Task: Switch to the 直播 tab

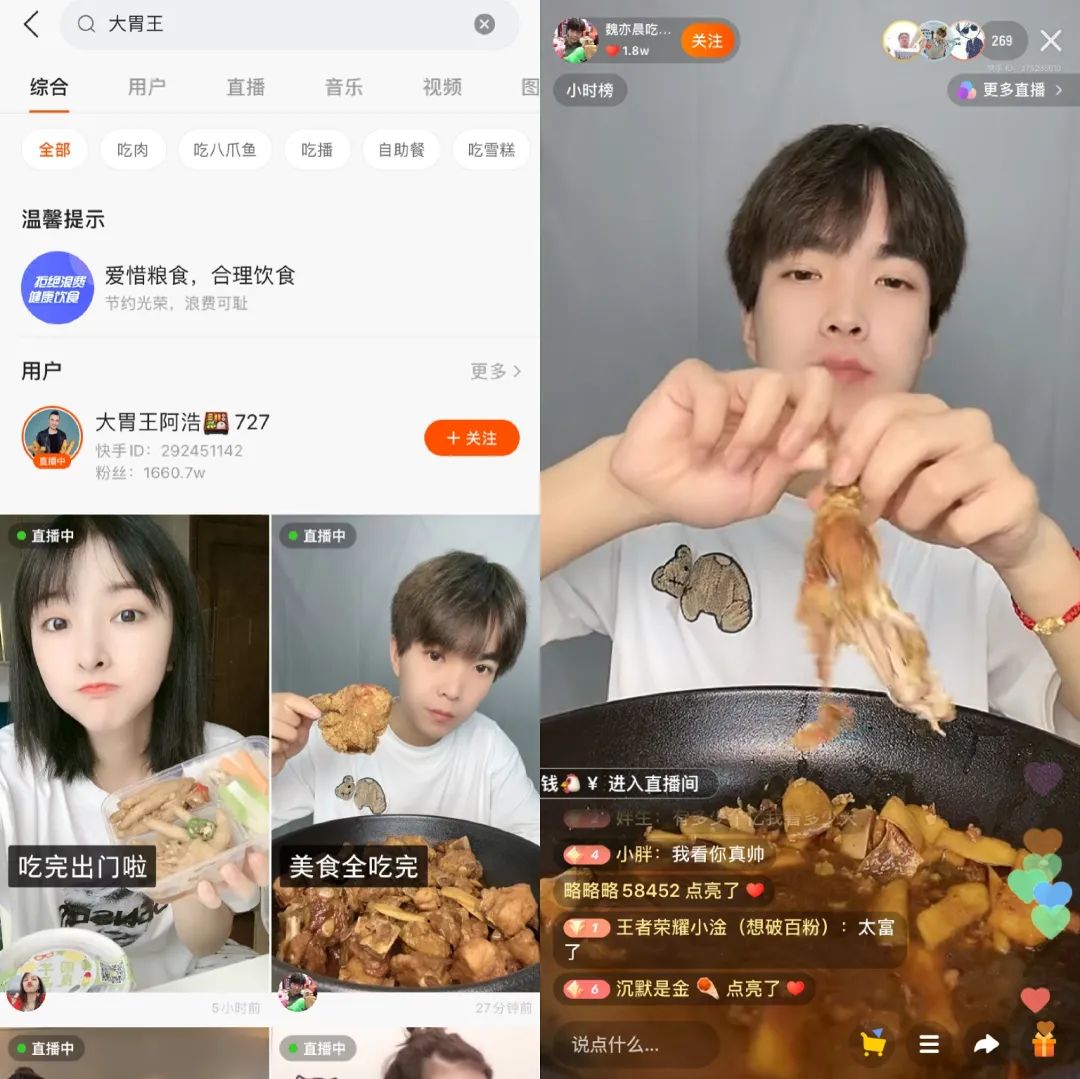Action: click(x=245, y=87)
